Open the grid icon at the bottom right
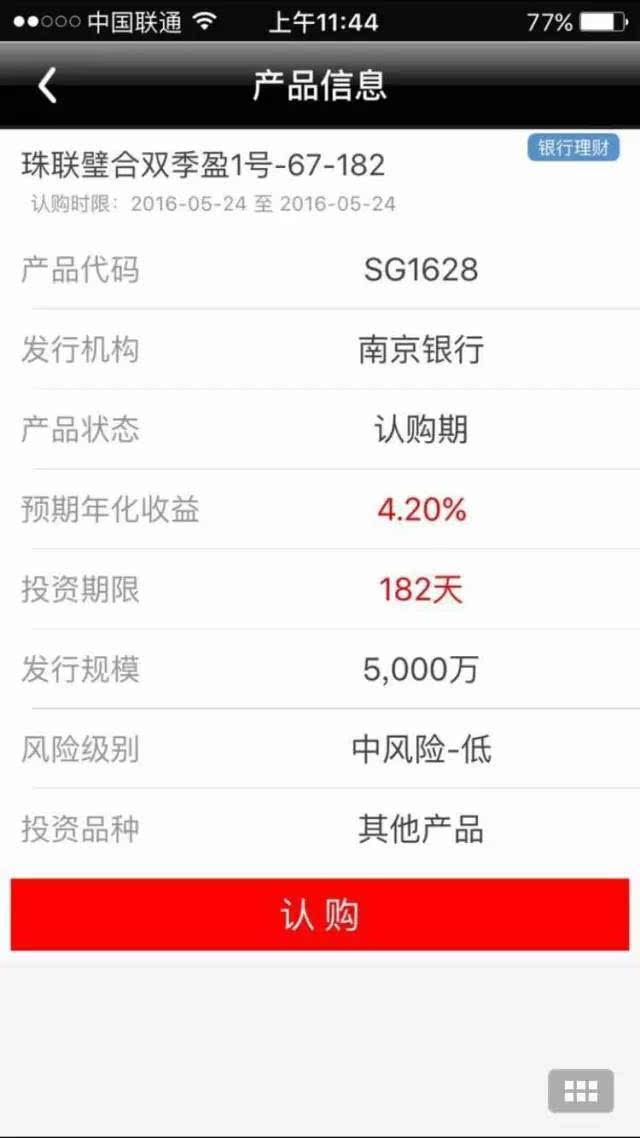The width and height of the screenshot is (640, 1138). [x=580, y=1091]
